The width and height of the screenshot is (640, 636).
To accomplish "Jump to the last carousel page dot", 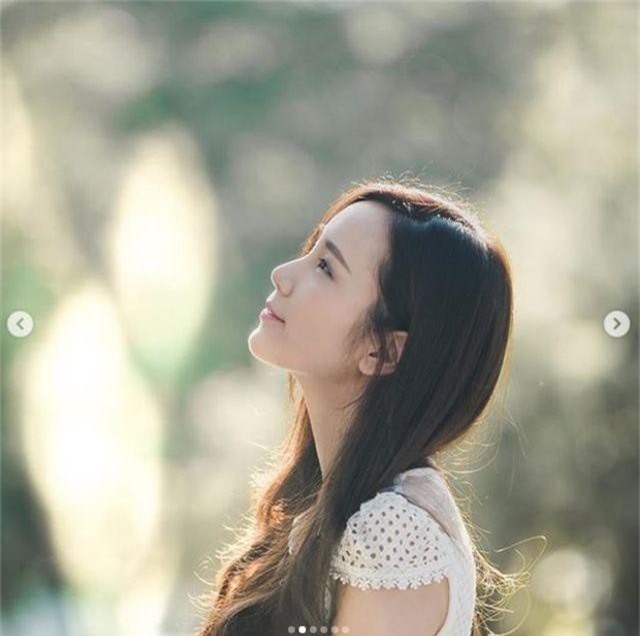I will click(x=345, y=630).
